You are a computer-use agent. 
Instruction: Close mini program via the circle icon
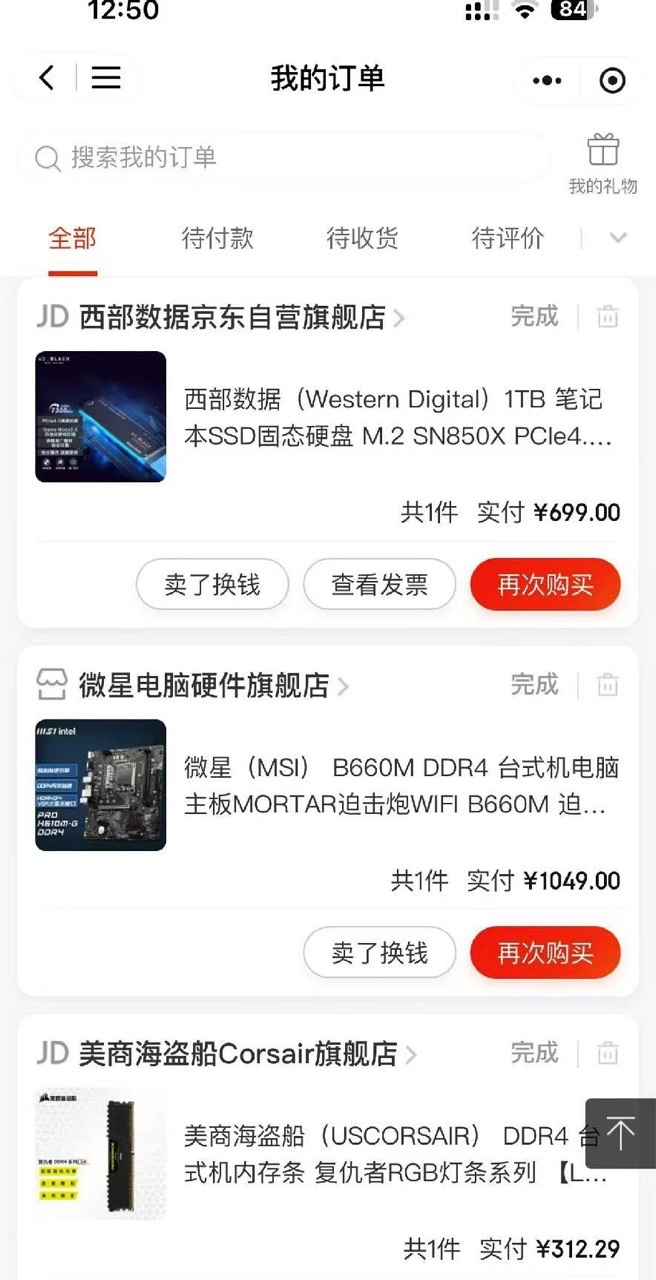click(x=612, y=81)
